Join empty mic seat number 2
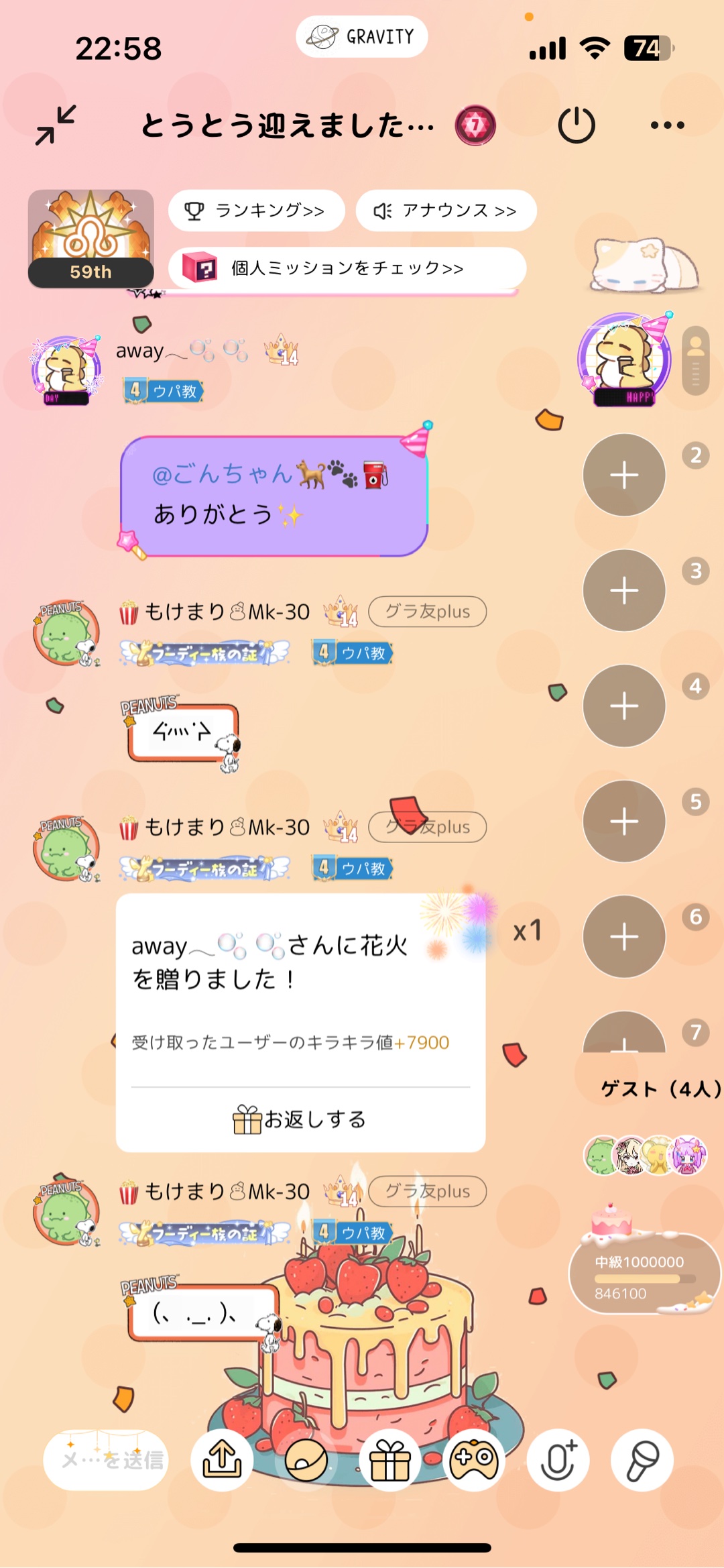Screen dimensions: 724x1568 (x=624, y=475)
